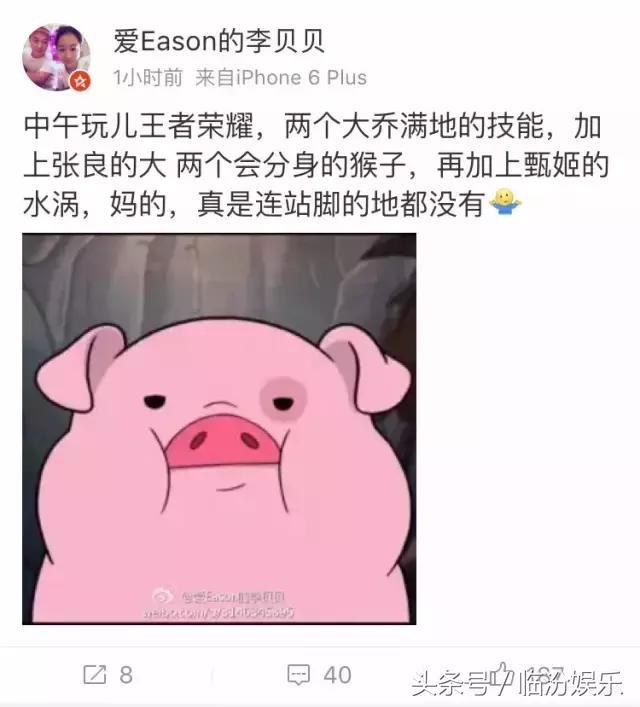The image size is (640, 707).
Task: Open the poster's profile avatar
Action: tap(57, 57)
